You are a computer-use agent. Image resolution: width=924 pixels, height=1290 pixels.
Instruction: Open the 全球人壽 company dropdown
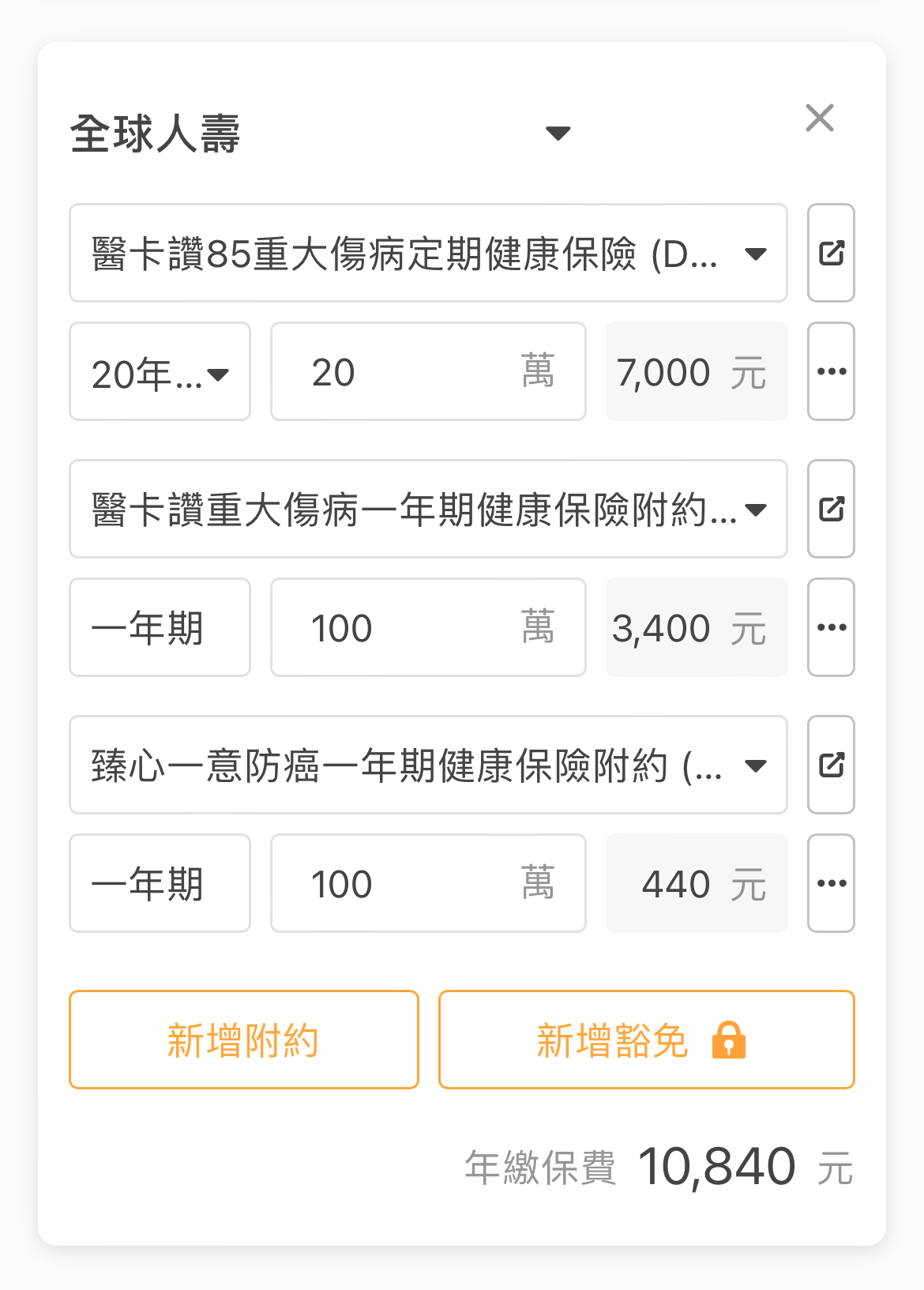558,133
